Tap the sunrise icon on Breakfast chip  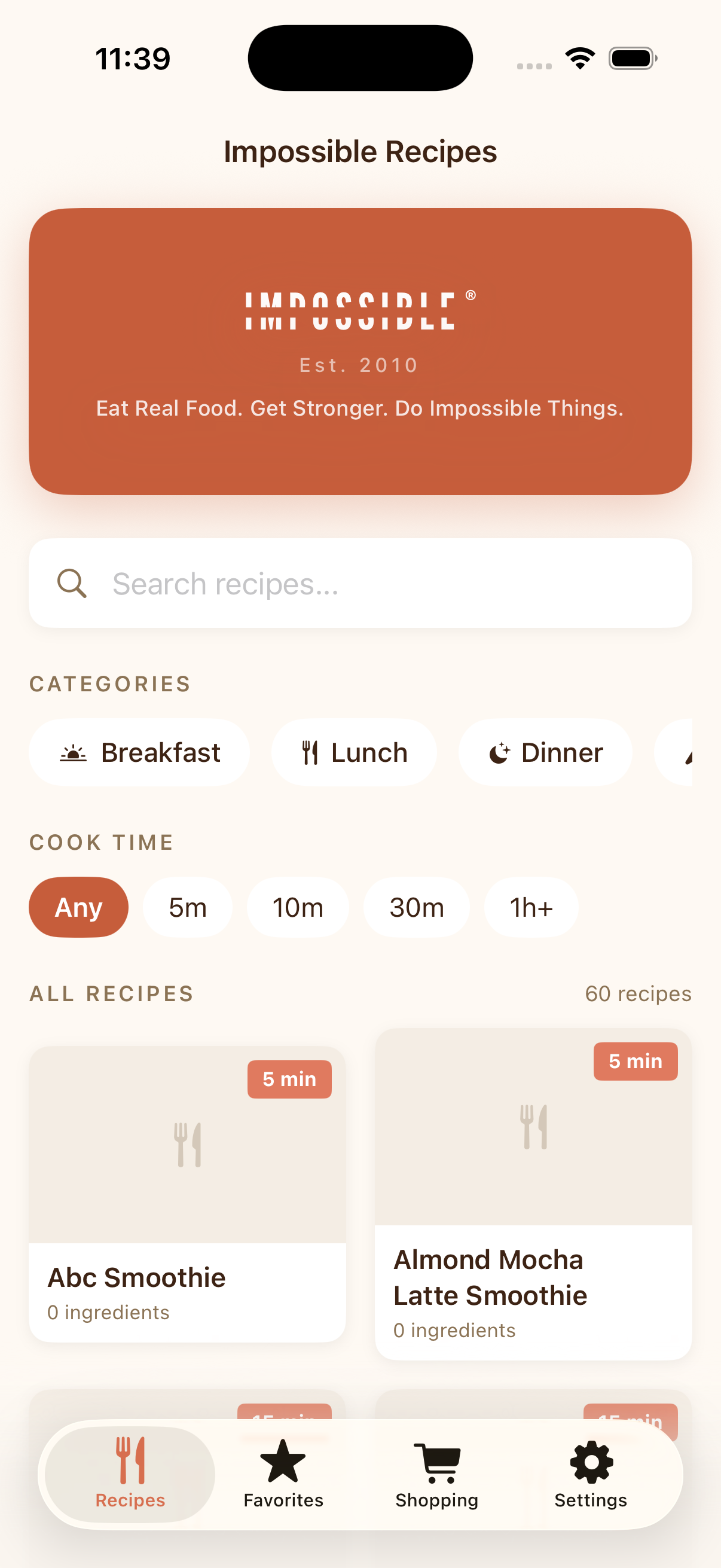(73, 752)
